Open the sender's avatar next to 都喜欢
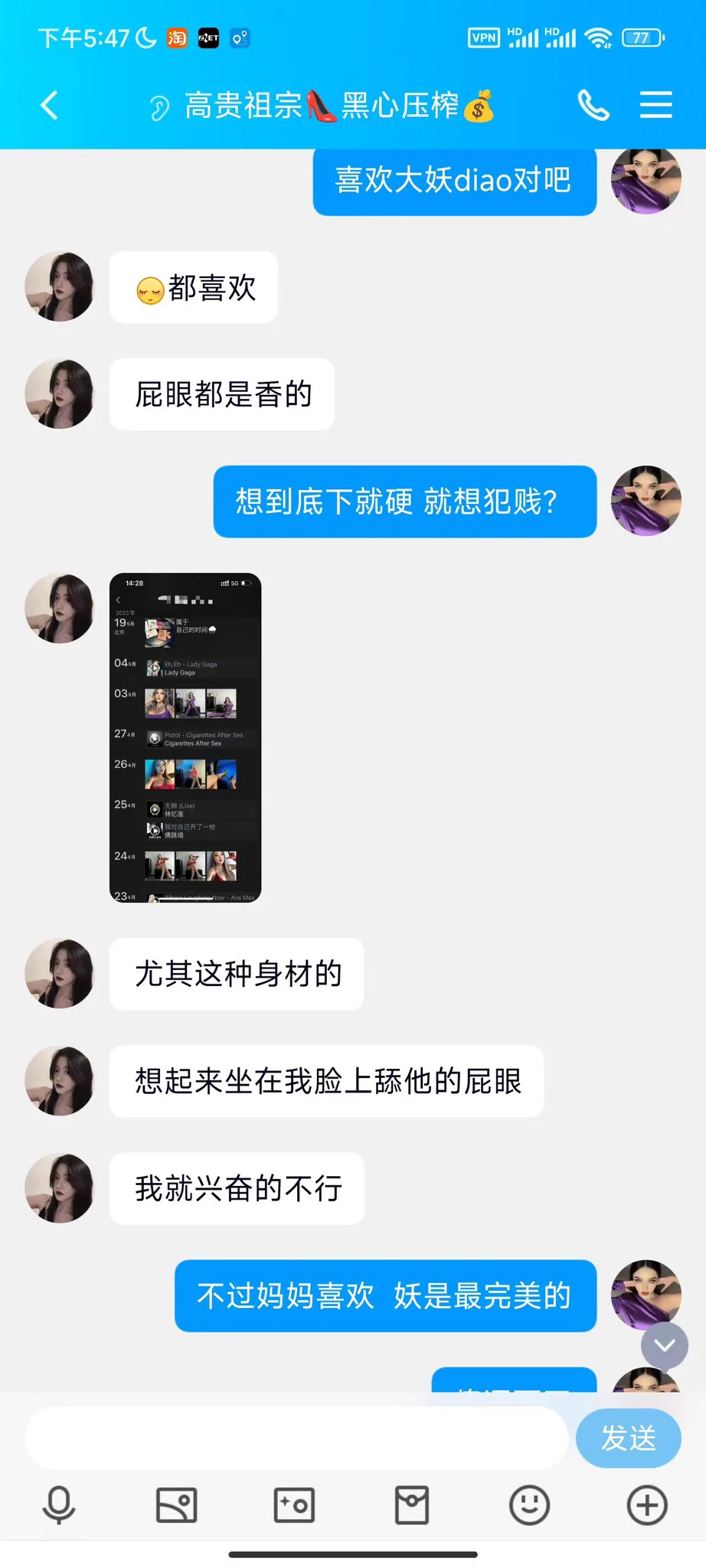This screenshot has height=1568, width=706. coord(60,286)
